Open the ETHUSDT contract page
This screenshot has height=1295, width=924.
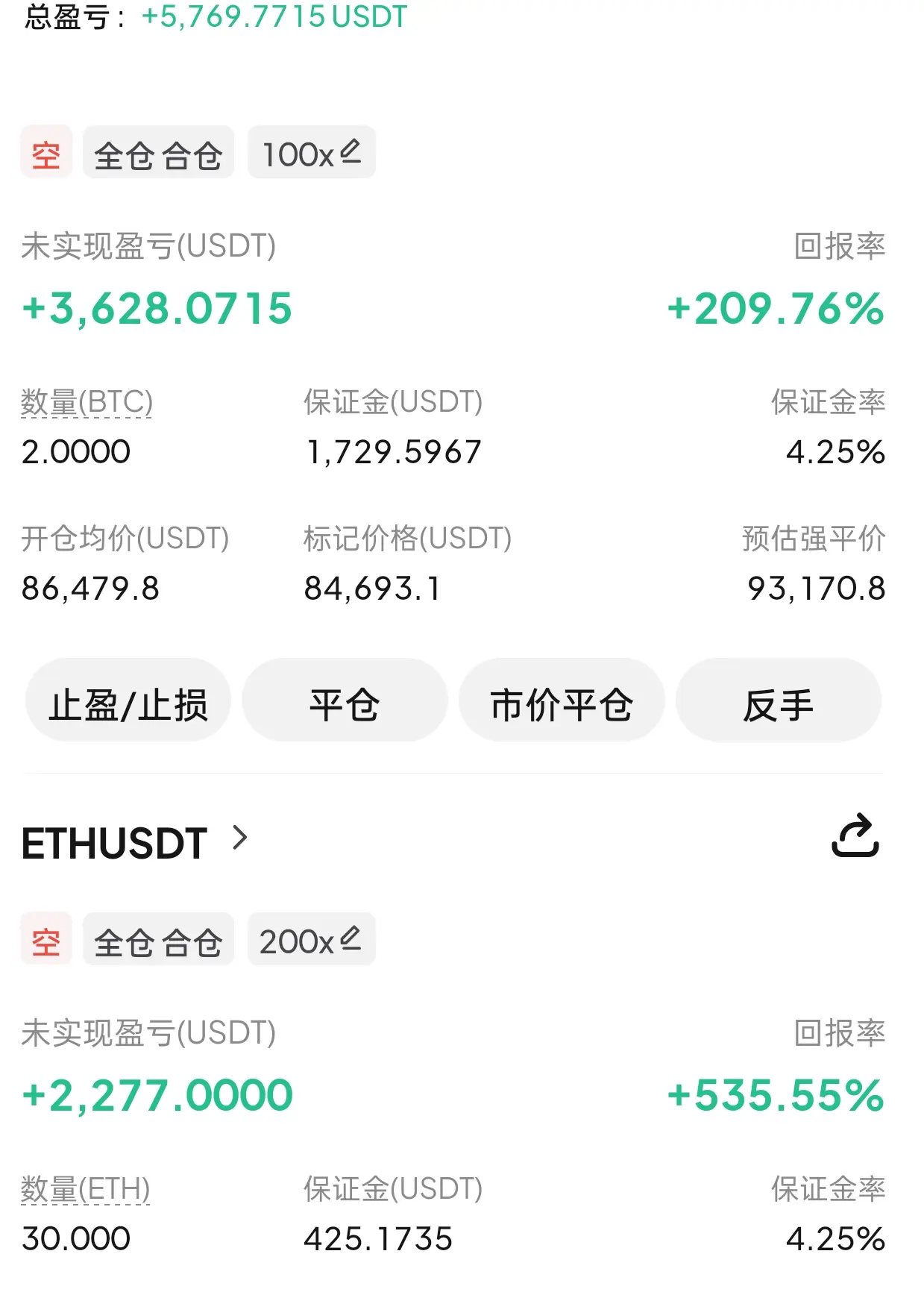coord(134,843)
